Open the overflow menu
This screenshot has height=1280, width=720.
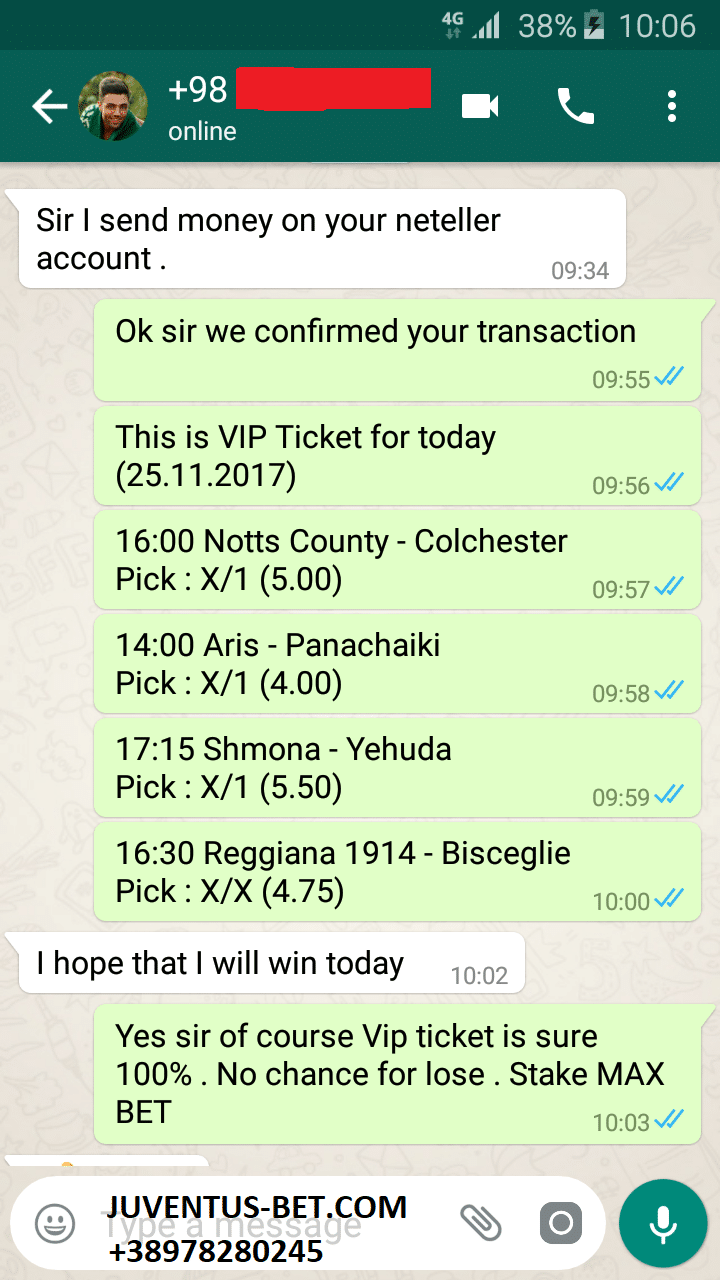pos(672,106)
